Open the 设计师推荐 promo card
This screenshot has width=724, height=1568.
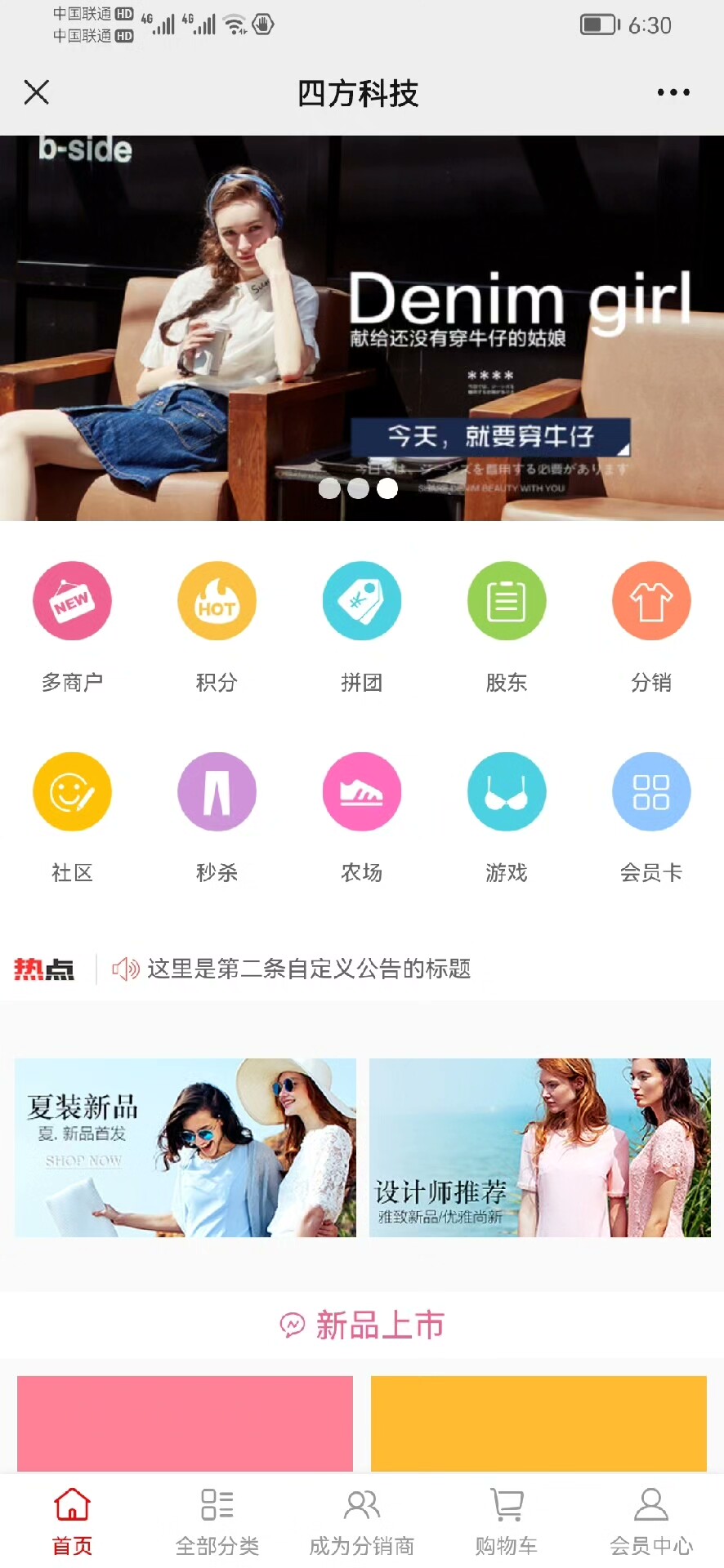pyautogui.click(x=539, y=1147)
